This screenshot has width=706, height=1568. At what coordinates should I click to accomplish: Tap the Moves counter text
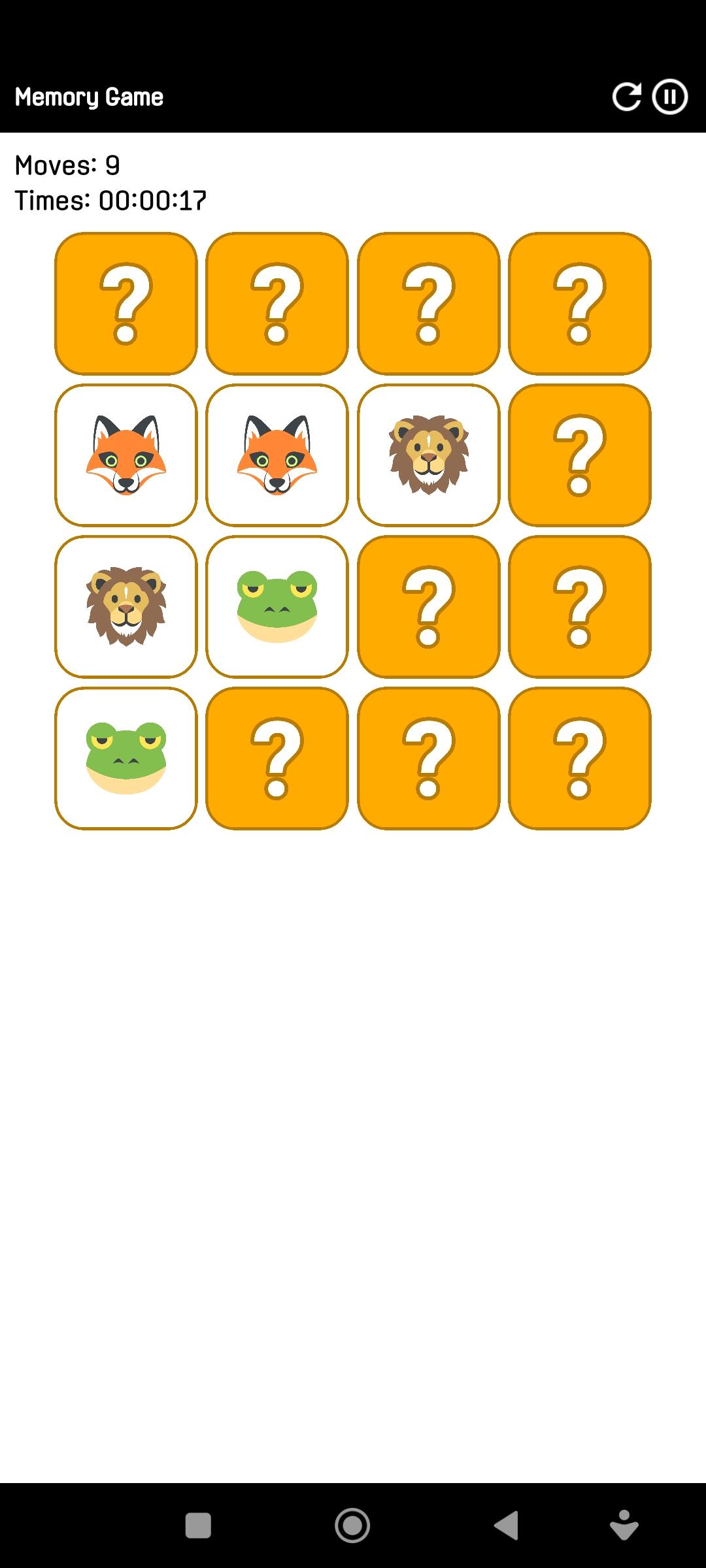click(x=67, y=166)
